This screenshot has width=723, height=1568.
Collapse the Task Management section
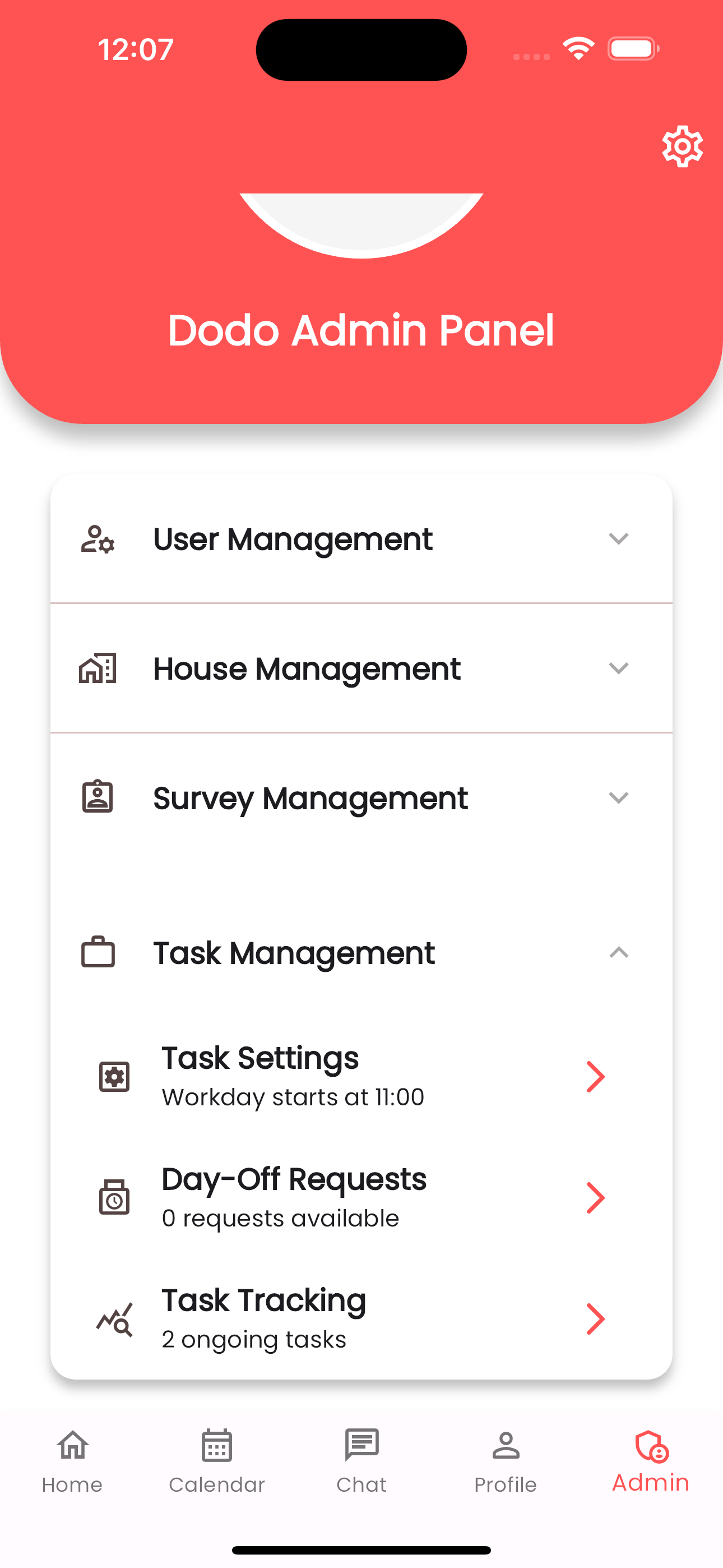pyautogui.click(x=361, y=953)
